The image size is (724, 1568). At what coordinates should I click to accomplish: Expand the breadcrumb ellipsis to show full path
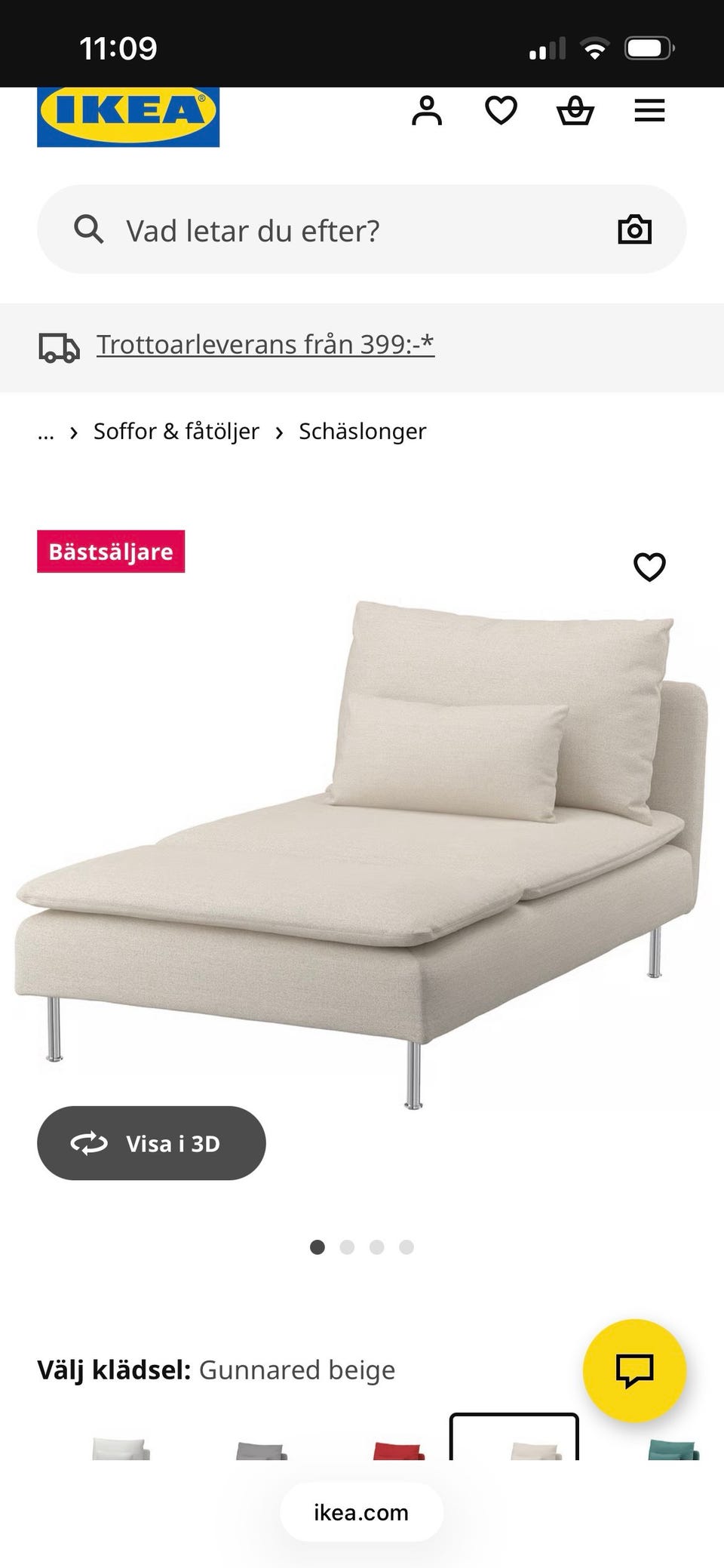[x=46, y=431]
